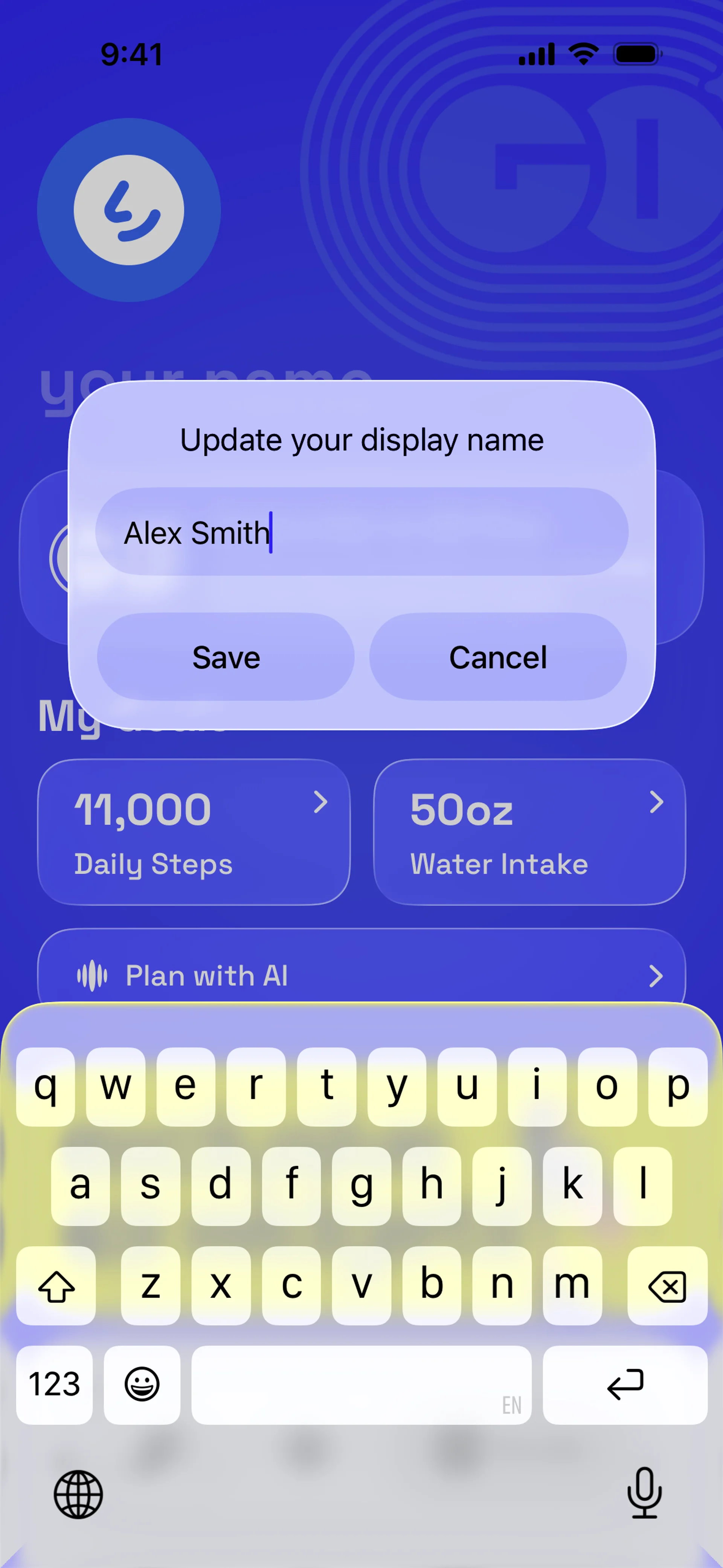Tap the return key on the keyboard
The width and height of the screenshot is (723, 1568).
624,1384
